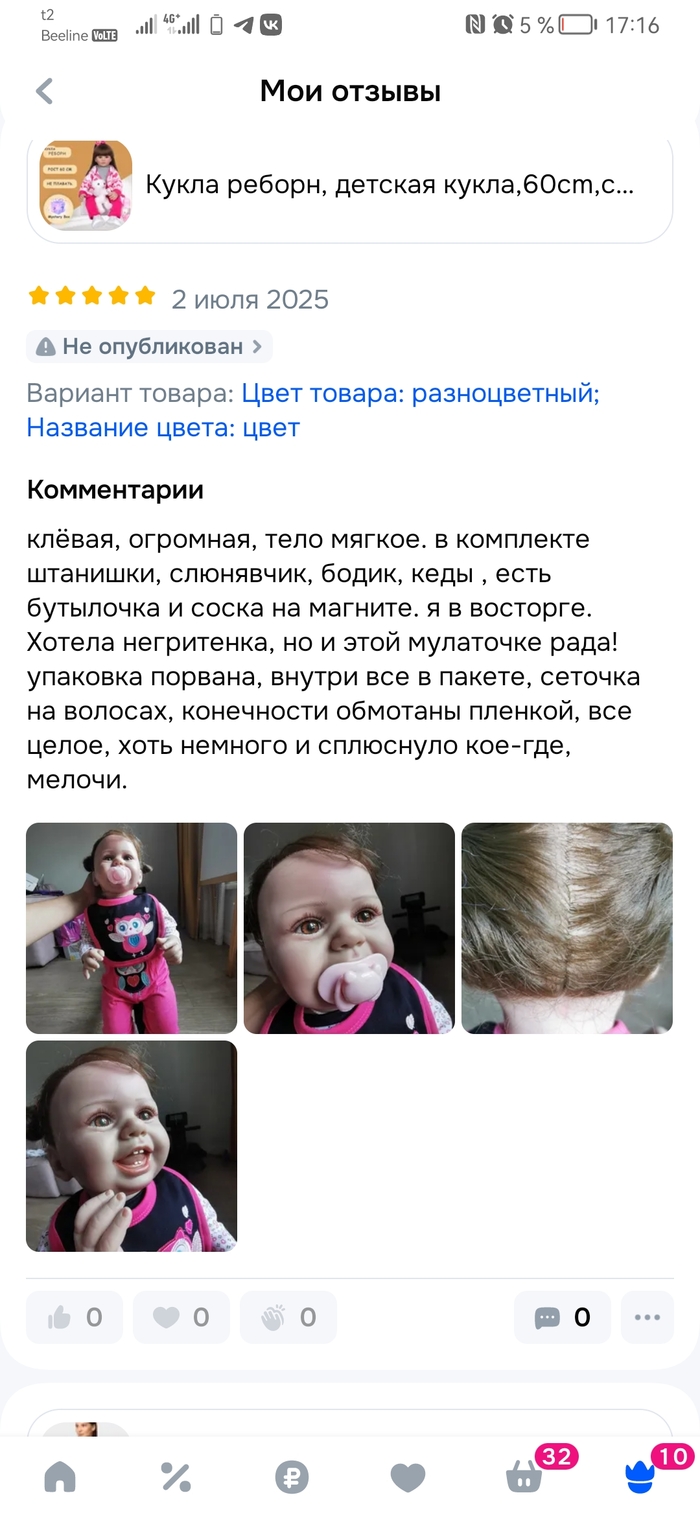Screen dimensions: 700x1517
Task: Open the cart with 32 items
Action: [525, 1476]
